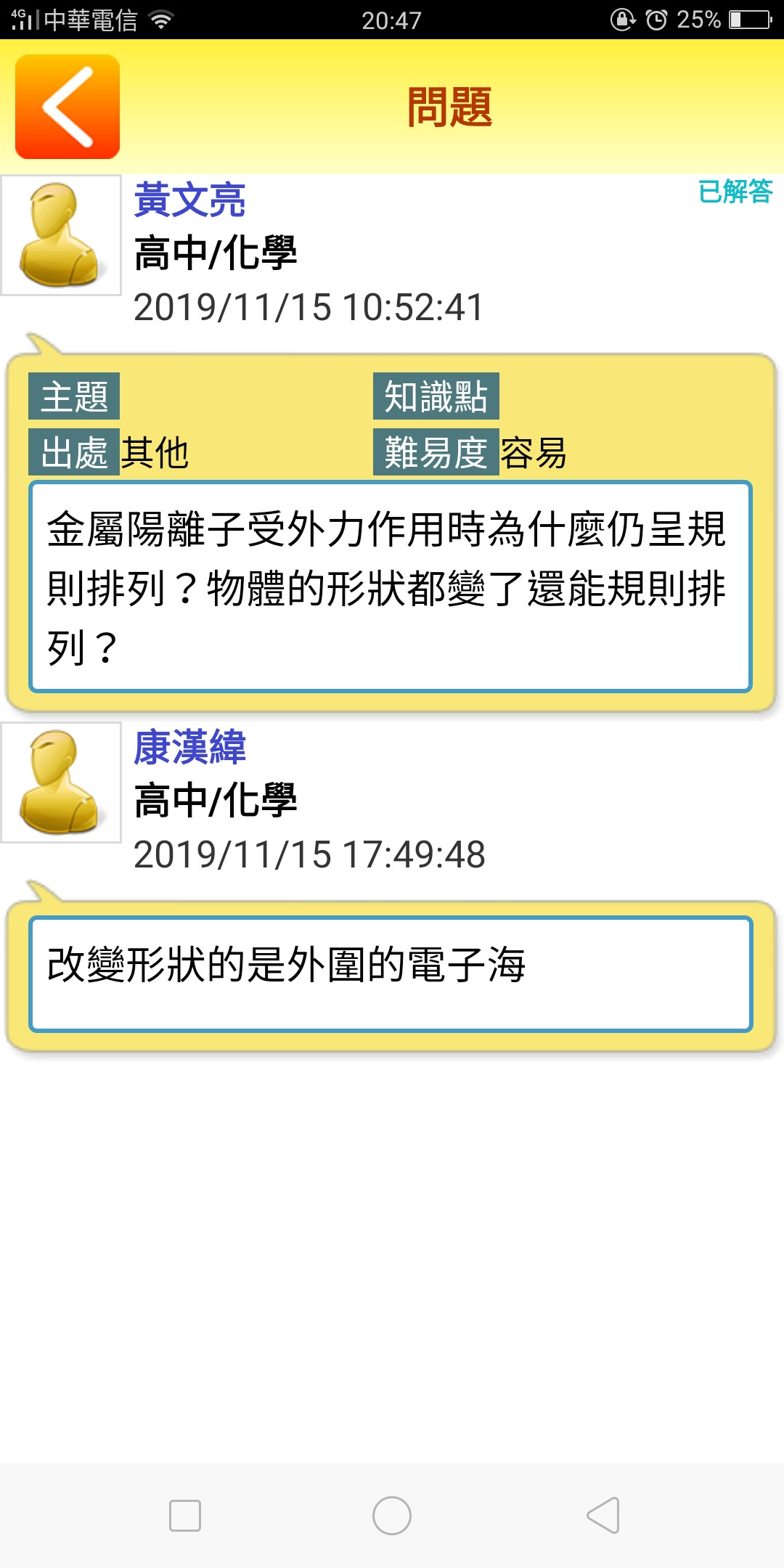
Task: Tap 康漢緯's avatar picture
Action: point(61,783)
